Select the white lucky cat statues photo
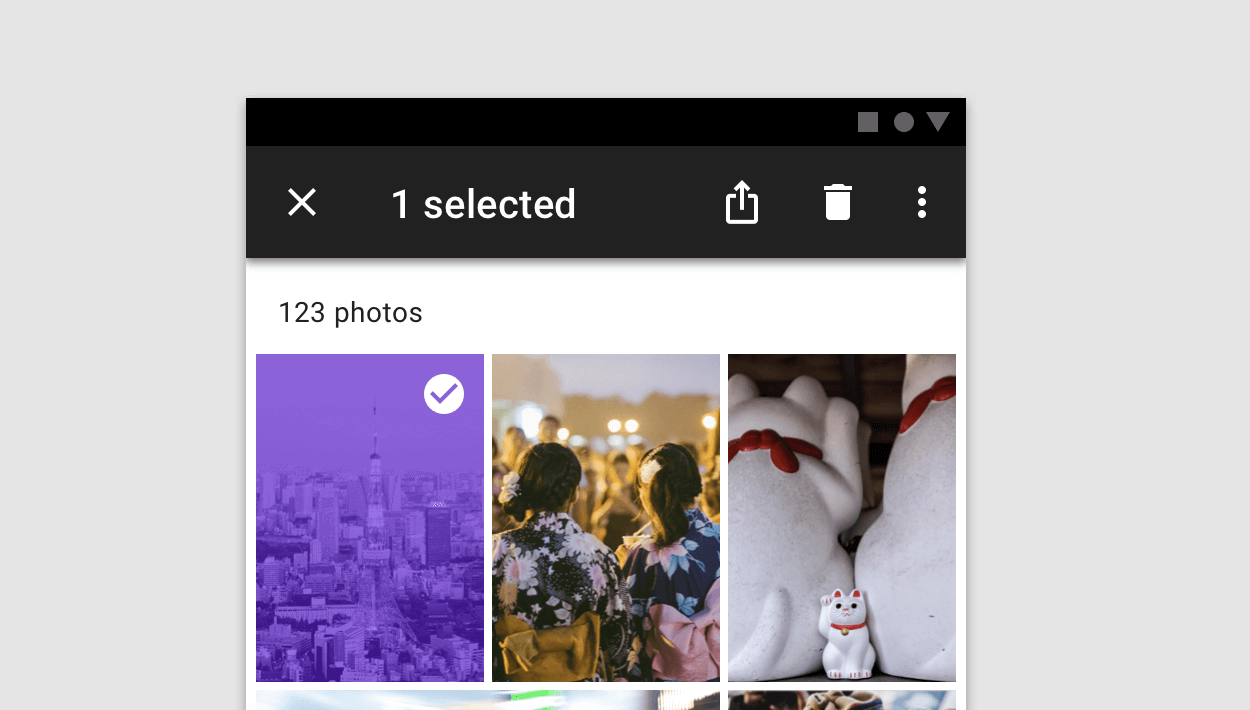 pos(841,518)
